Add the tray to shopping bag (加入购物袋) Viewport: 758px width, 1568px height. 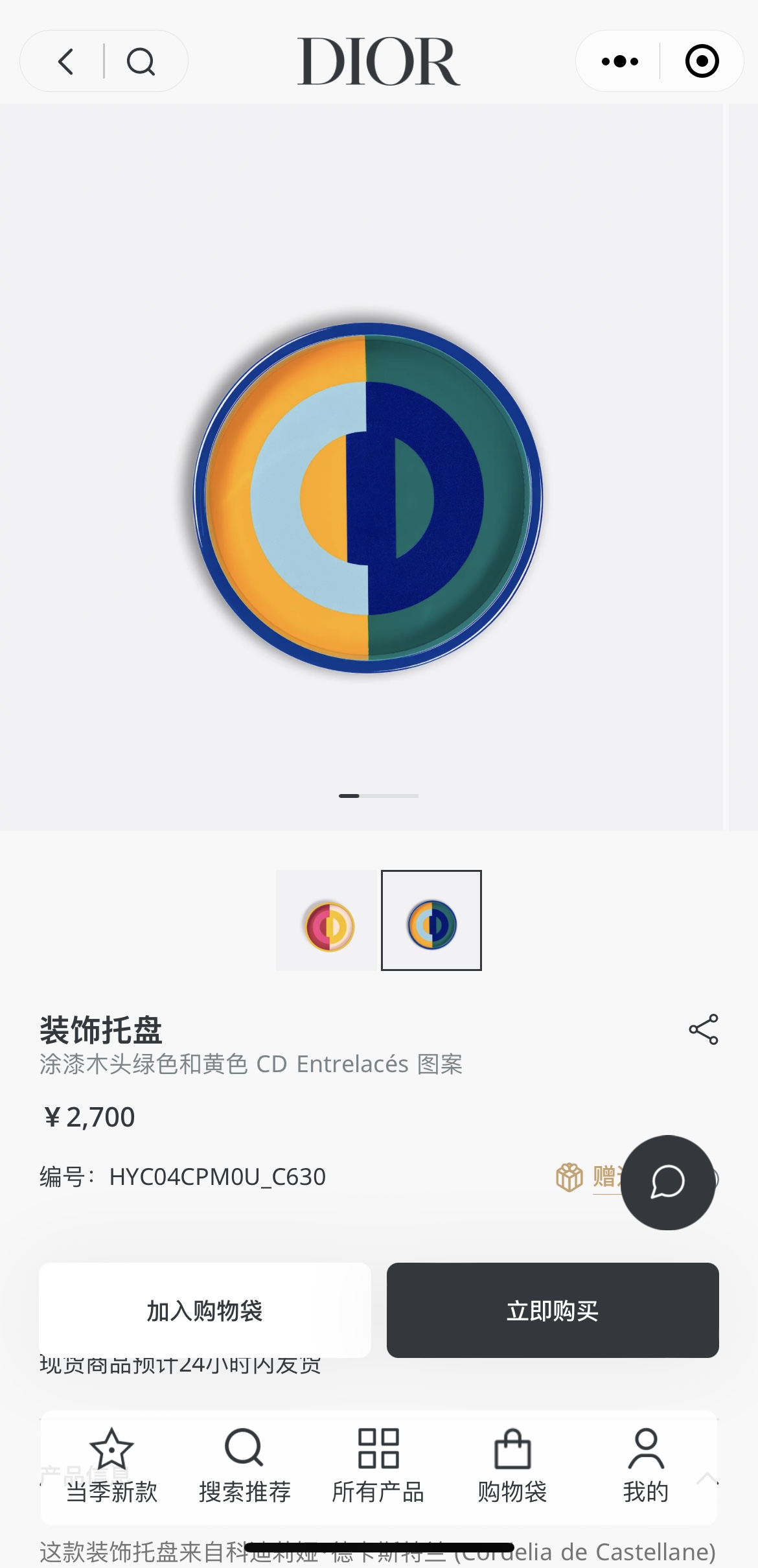pos(205,1311)
